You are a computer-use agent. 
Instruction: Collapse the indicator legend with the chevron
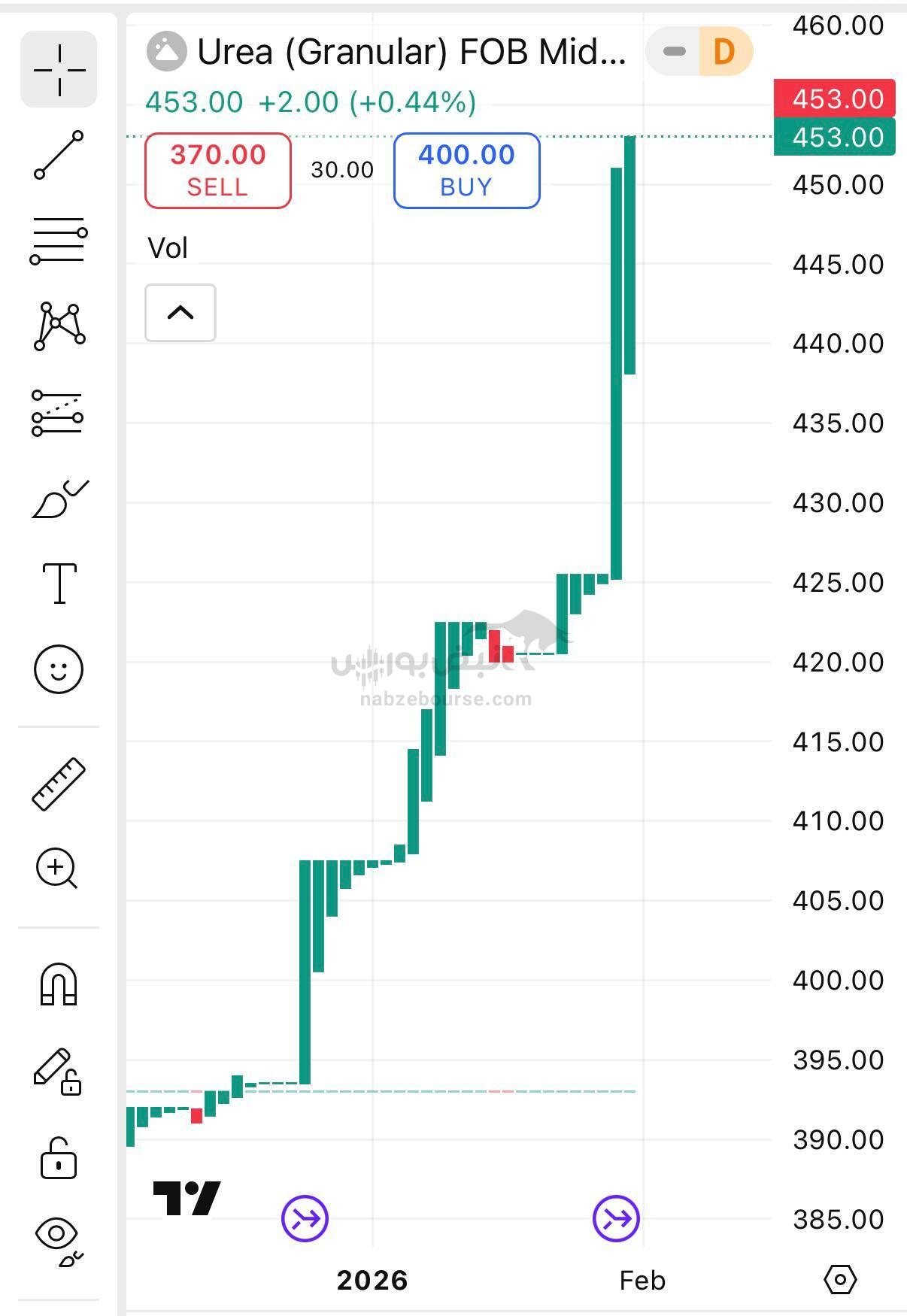tap(180, 312)
